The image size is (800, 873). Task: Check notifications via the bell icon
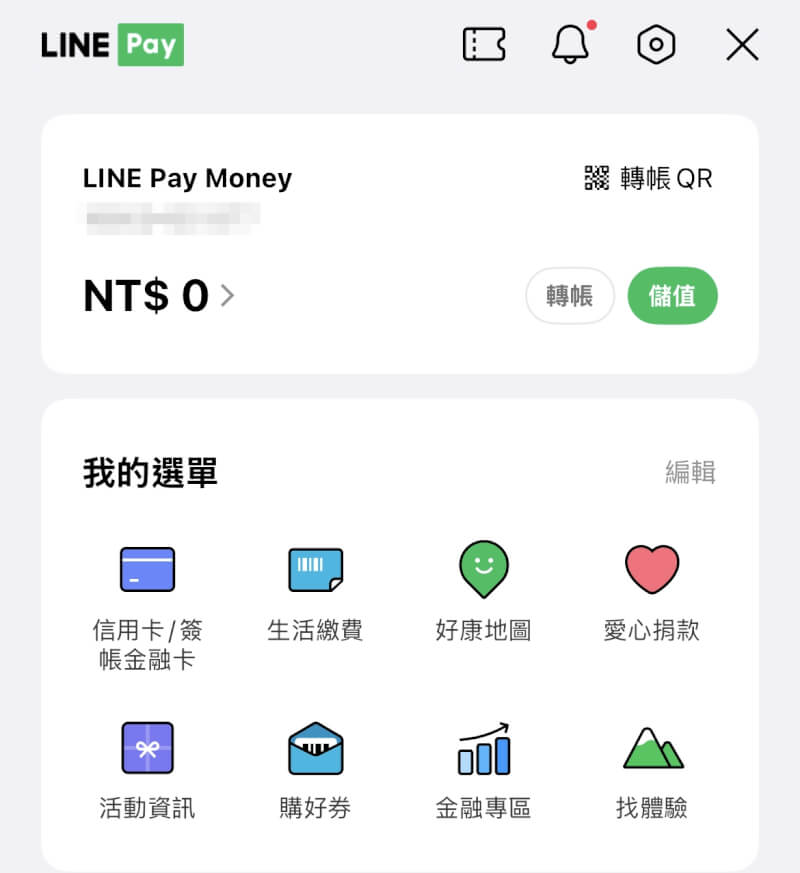click(570, 45)
